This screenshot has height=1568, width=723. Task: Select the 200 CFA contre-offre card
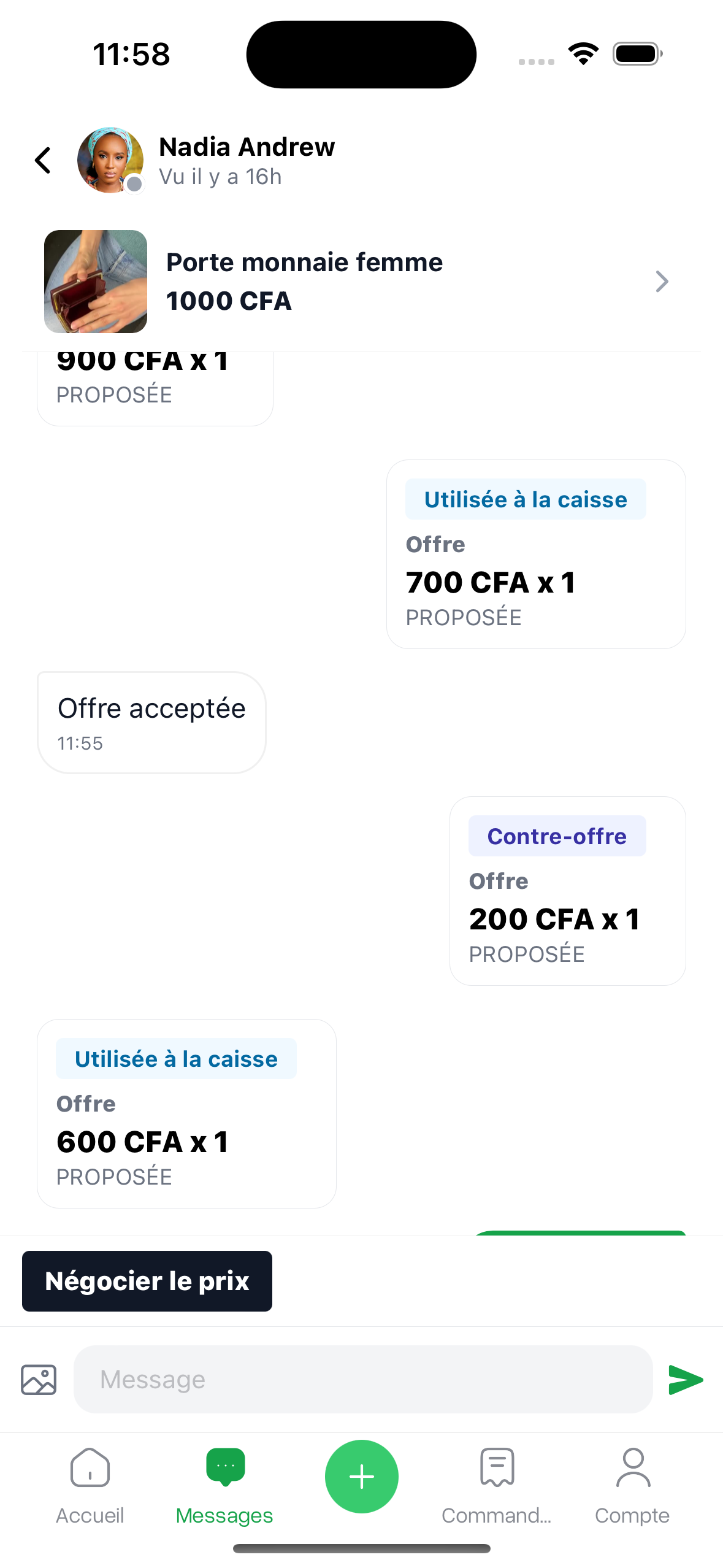click(567, 891)
